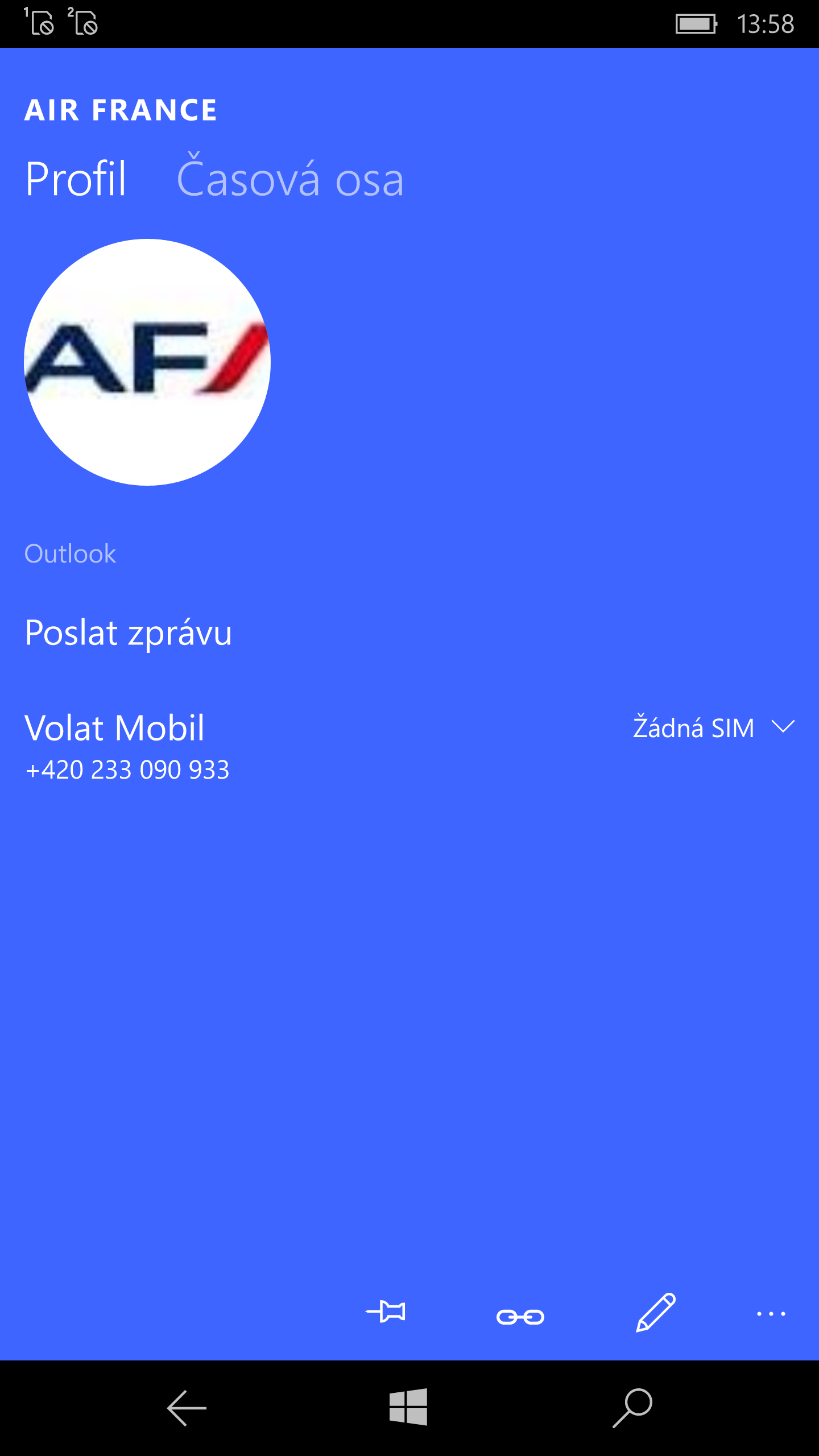
Task: Edit the Air France contact
Action: pyautogui.click(x=655, y=1313)
